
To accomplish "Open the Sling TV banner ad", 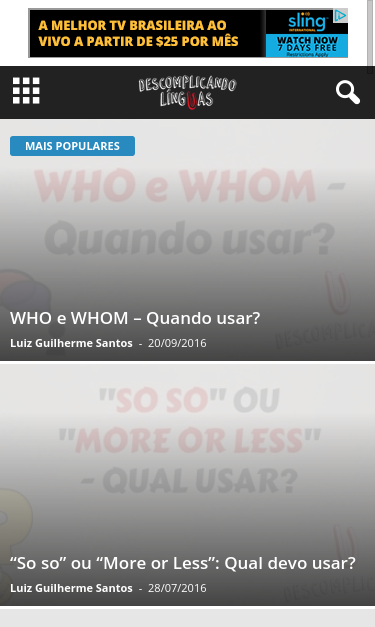I will 188,33.
